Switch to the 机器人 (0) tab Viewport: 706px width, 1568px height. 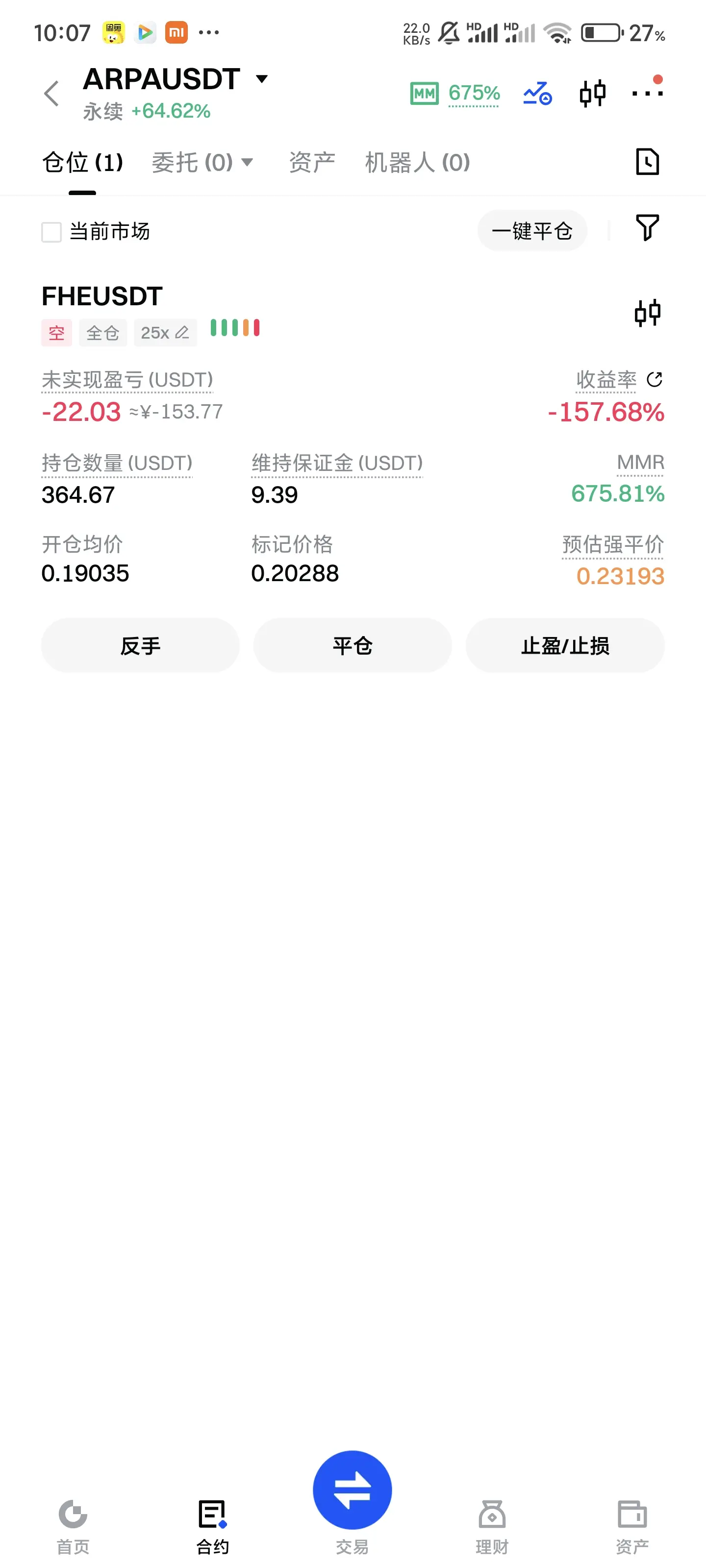coord(417,163)
